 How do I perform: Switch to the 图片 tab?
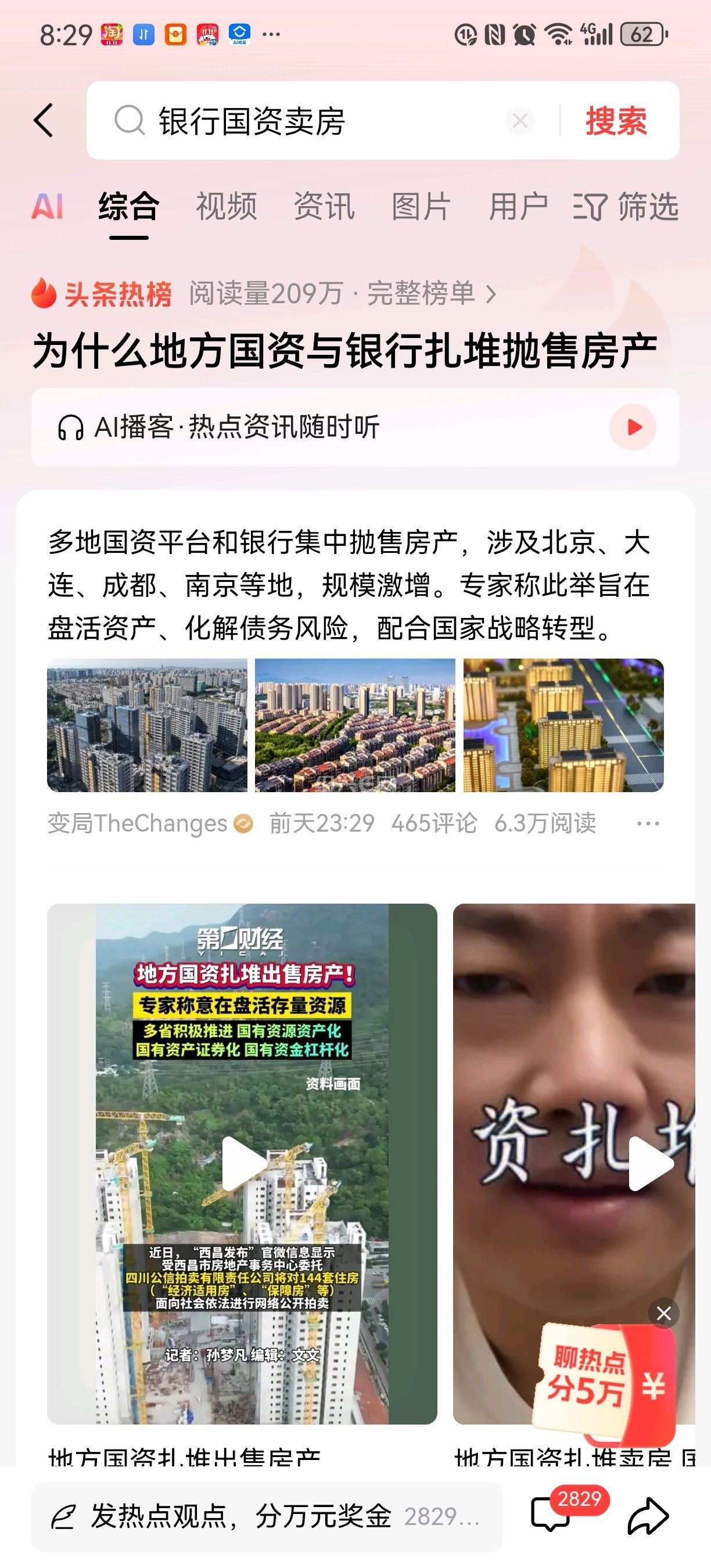(x=421, y=206)
